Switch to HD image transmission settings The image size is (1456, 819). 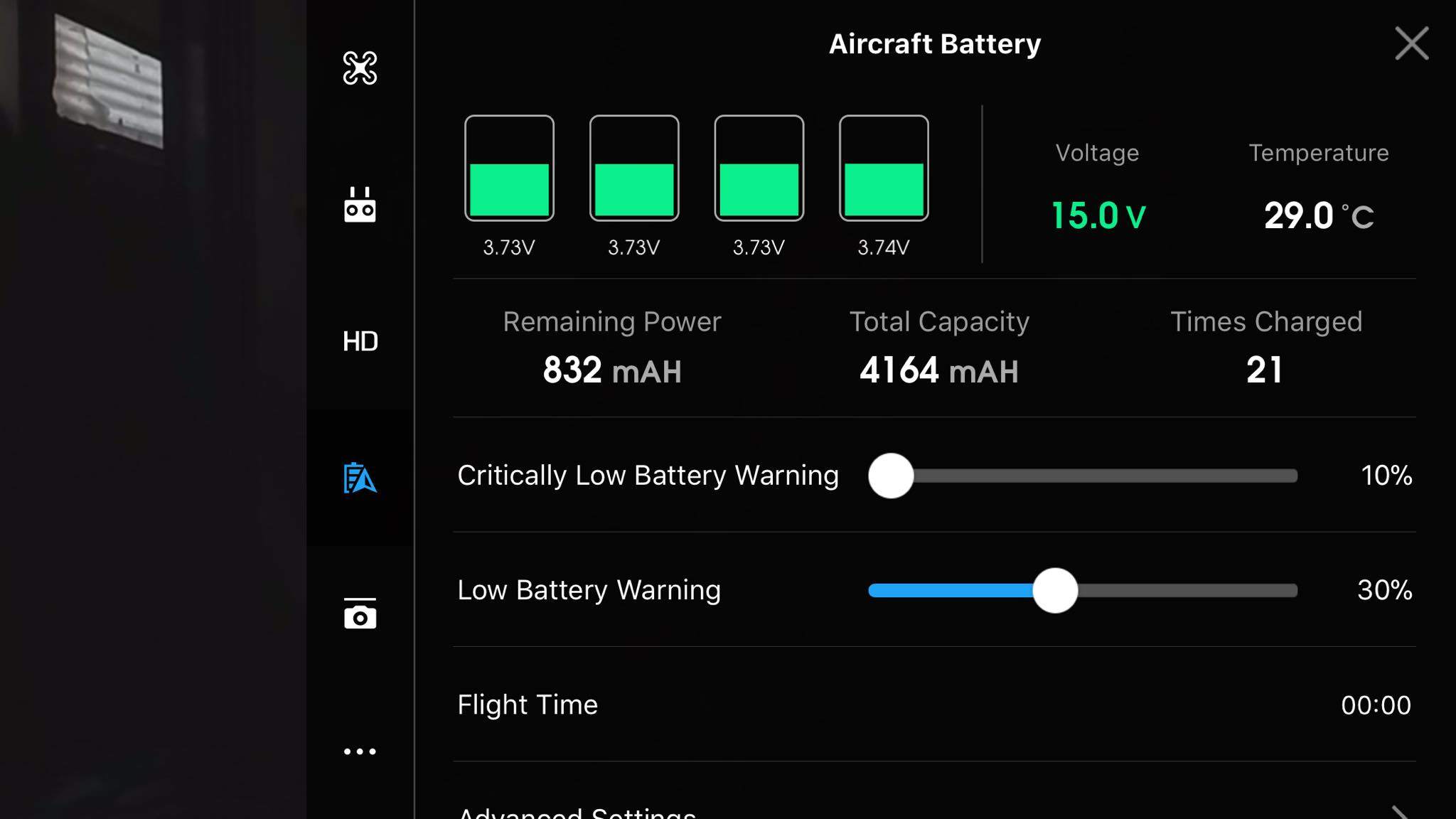(x=360, y=342)
